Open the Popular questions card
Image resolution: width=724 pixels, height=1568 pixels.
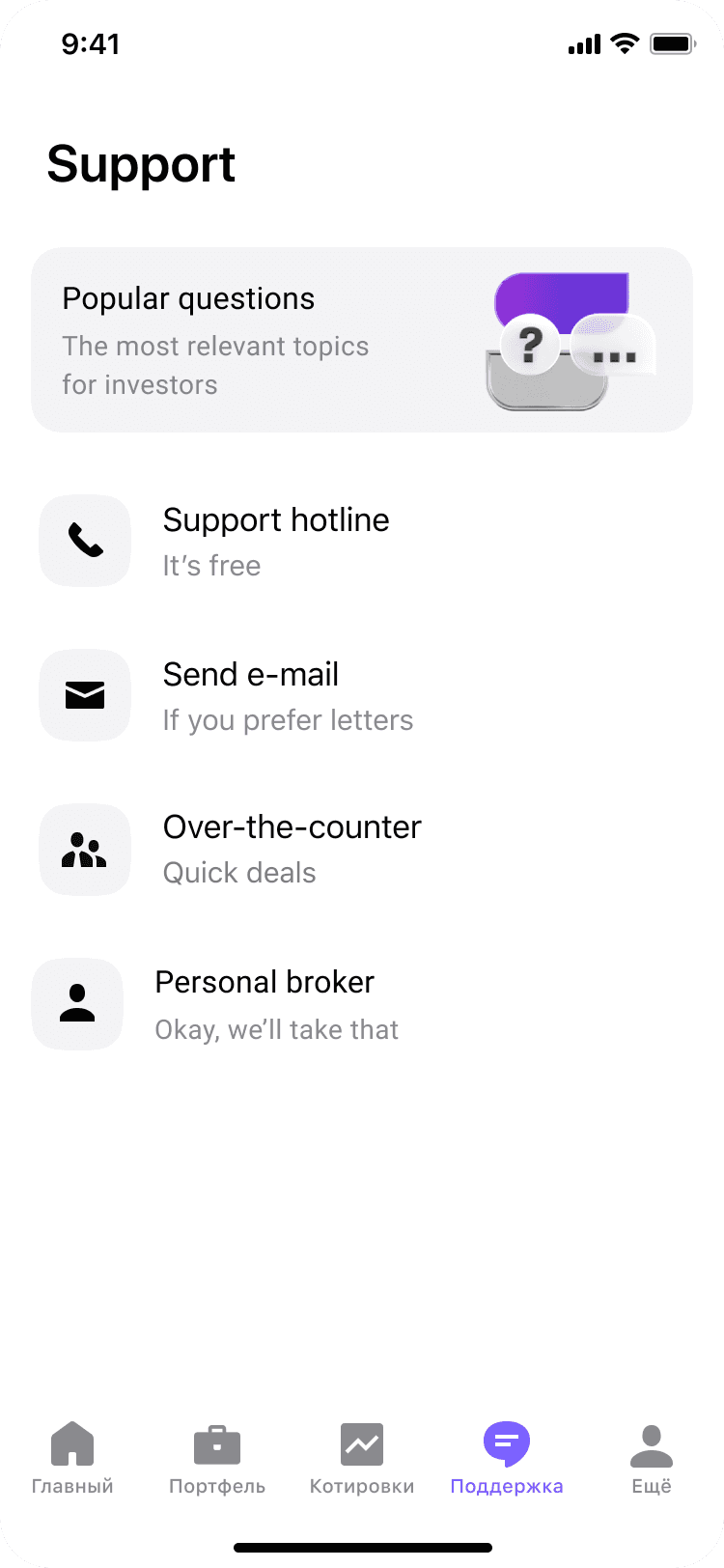point(362,340)
